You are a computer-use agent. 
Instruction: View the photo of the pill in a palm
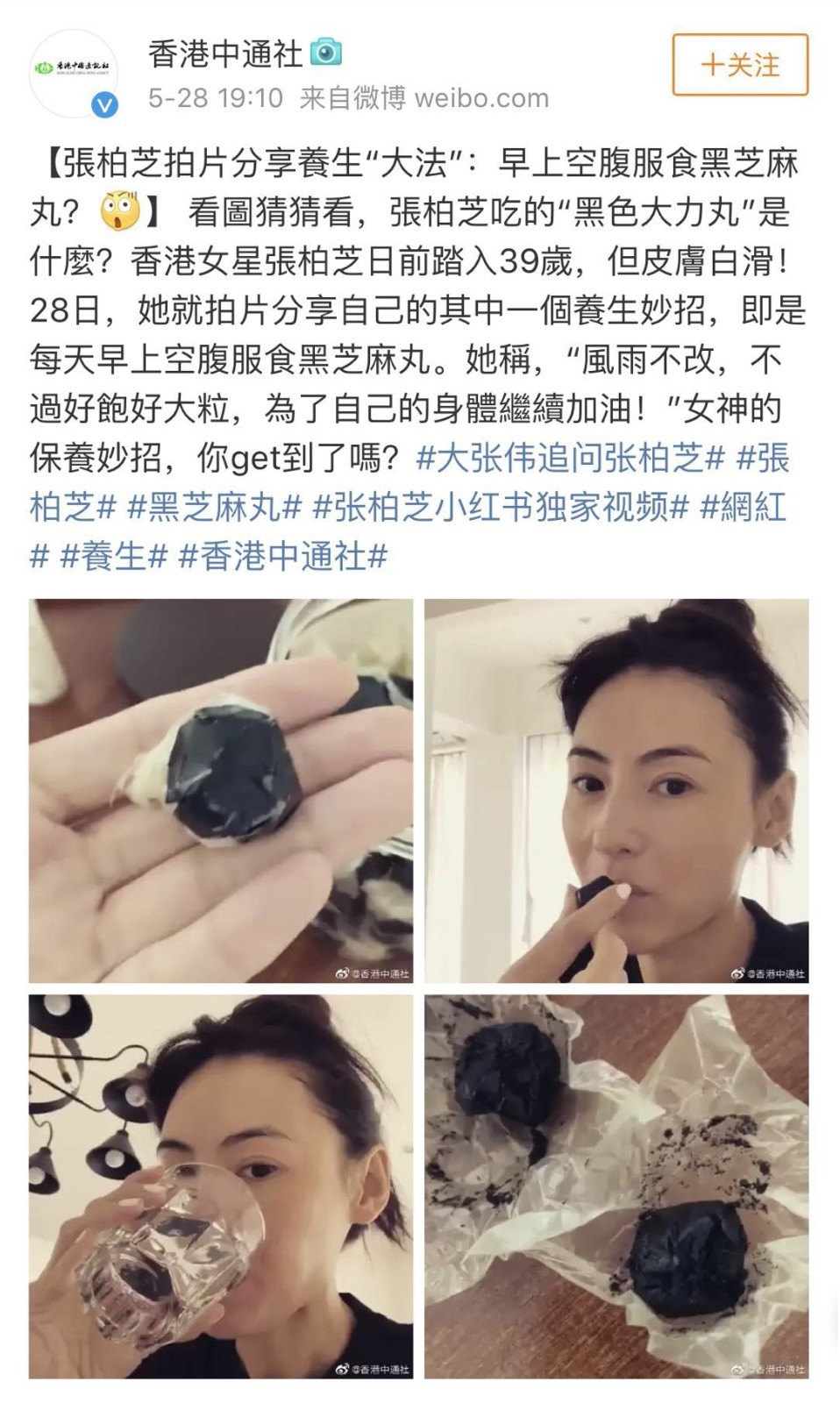tap(220, 790)
